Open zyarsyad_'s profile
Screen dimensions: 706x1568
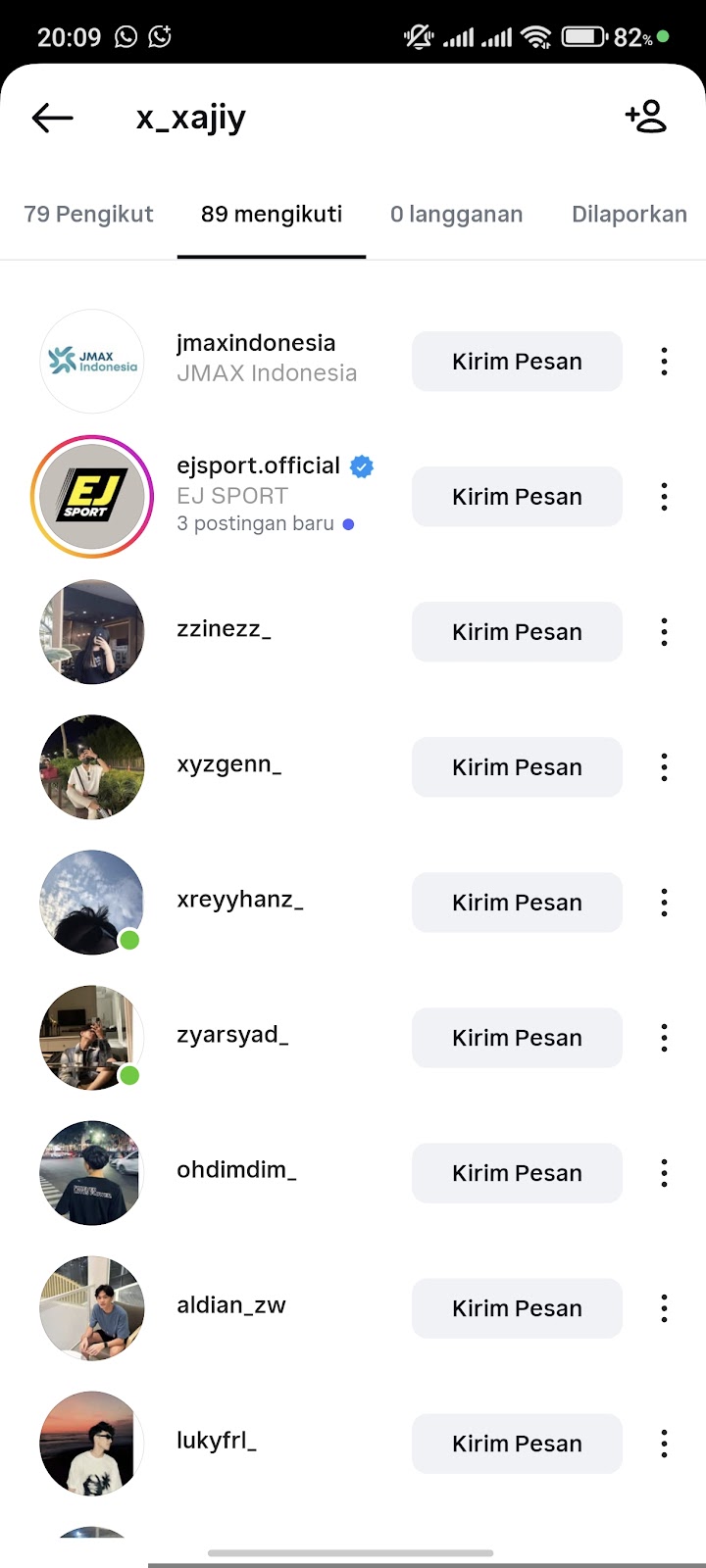232,1035
